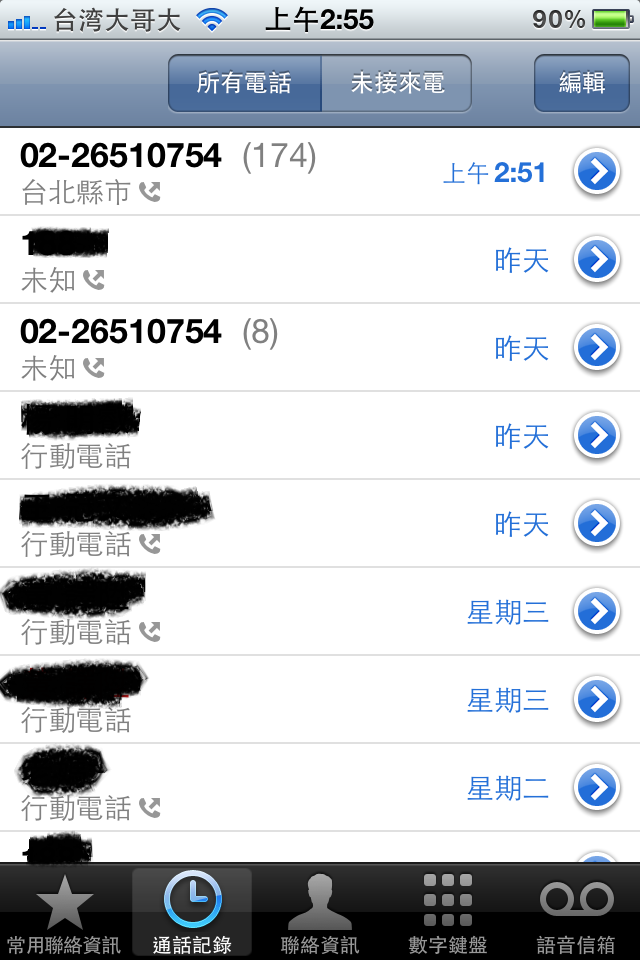
Task: Go to the 聯絡資訊 contacts tab
Action: coord(320,913)
